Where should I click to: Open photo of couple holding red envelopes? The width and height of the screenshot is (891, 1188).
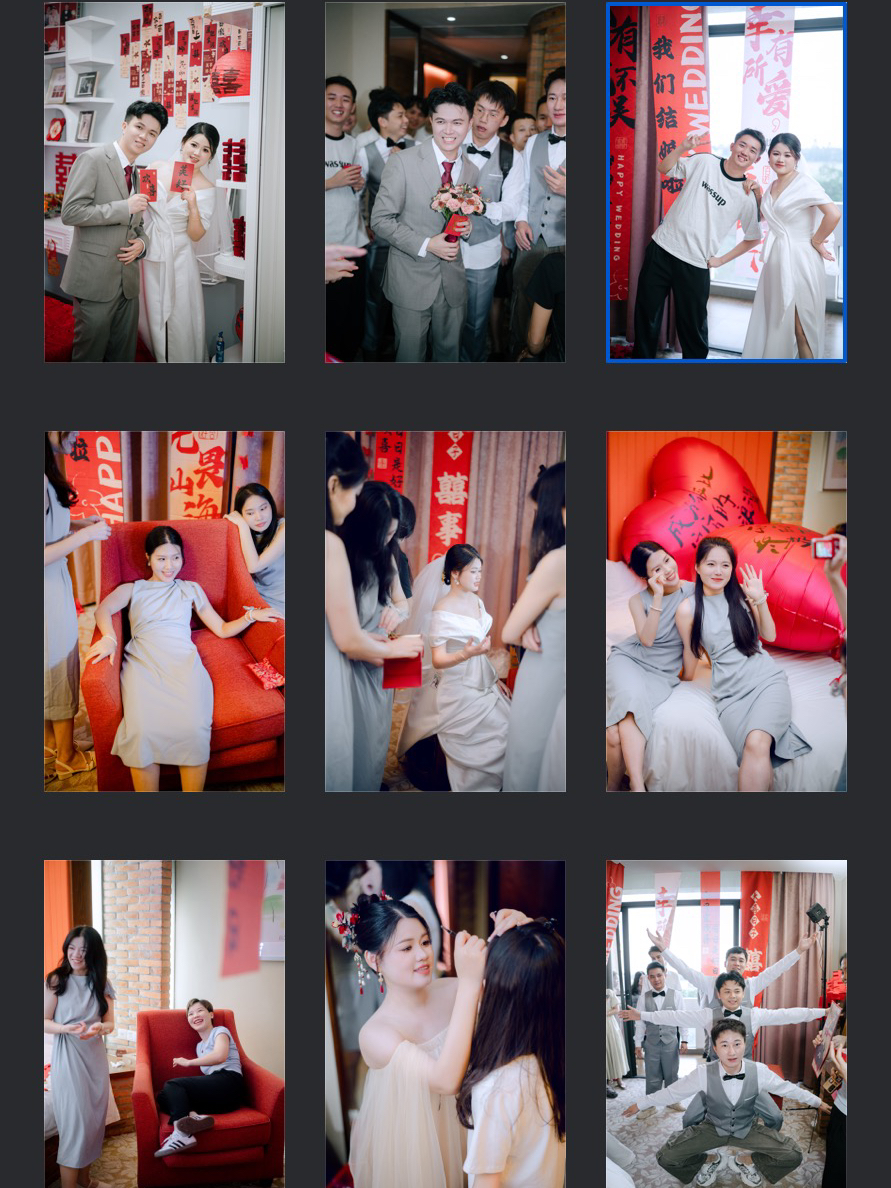pos(164,182)
